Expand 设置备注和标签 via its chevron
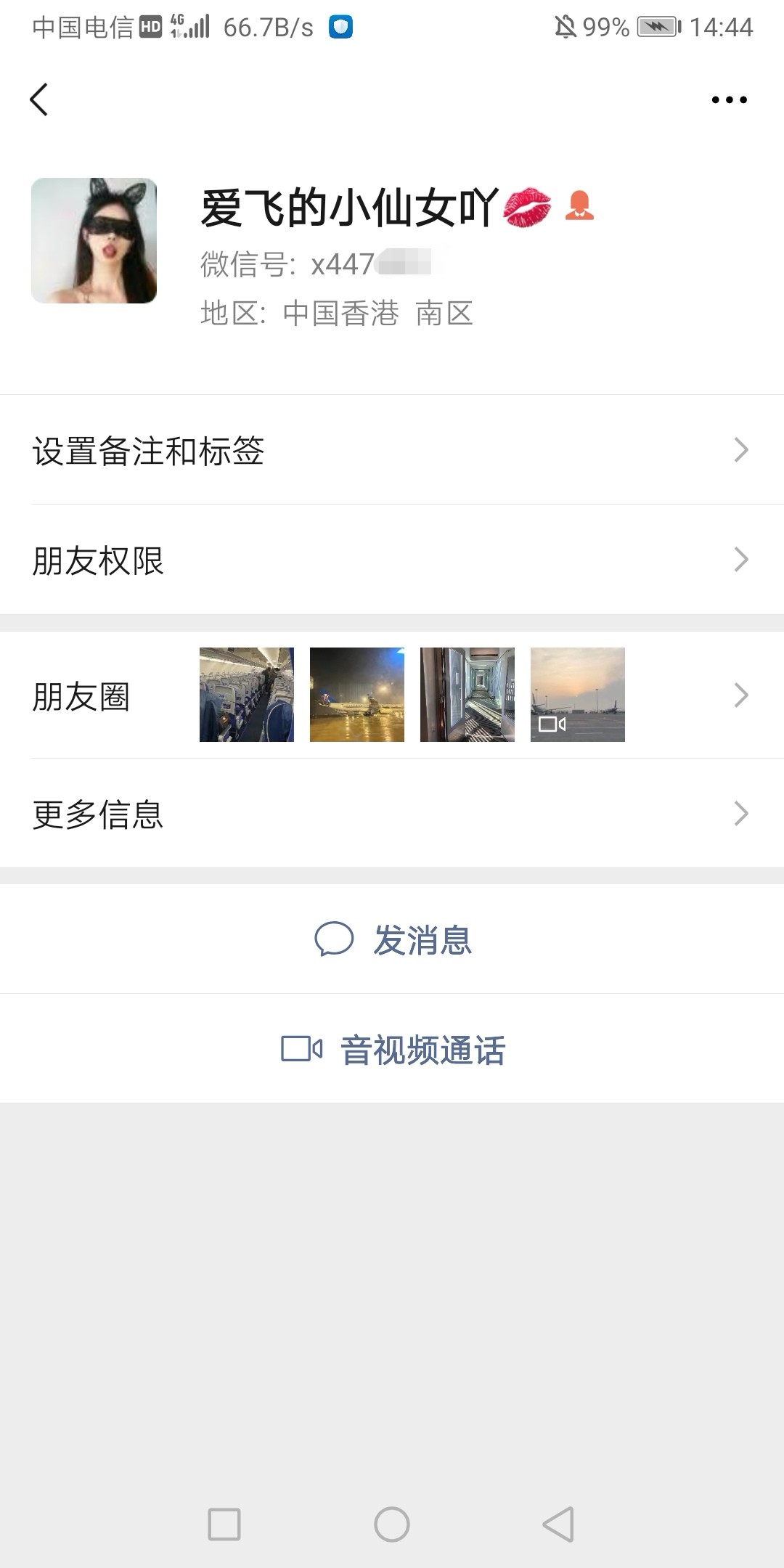 click(x=741, y=450)
